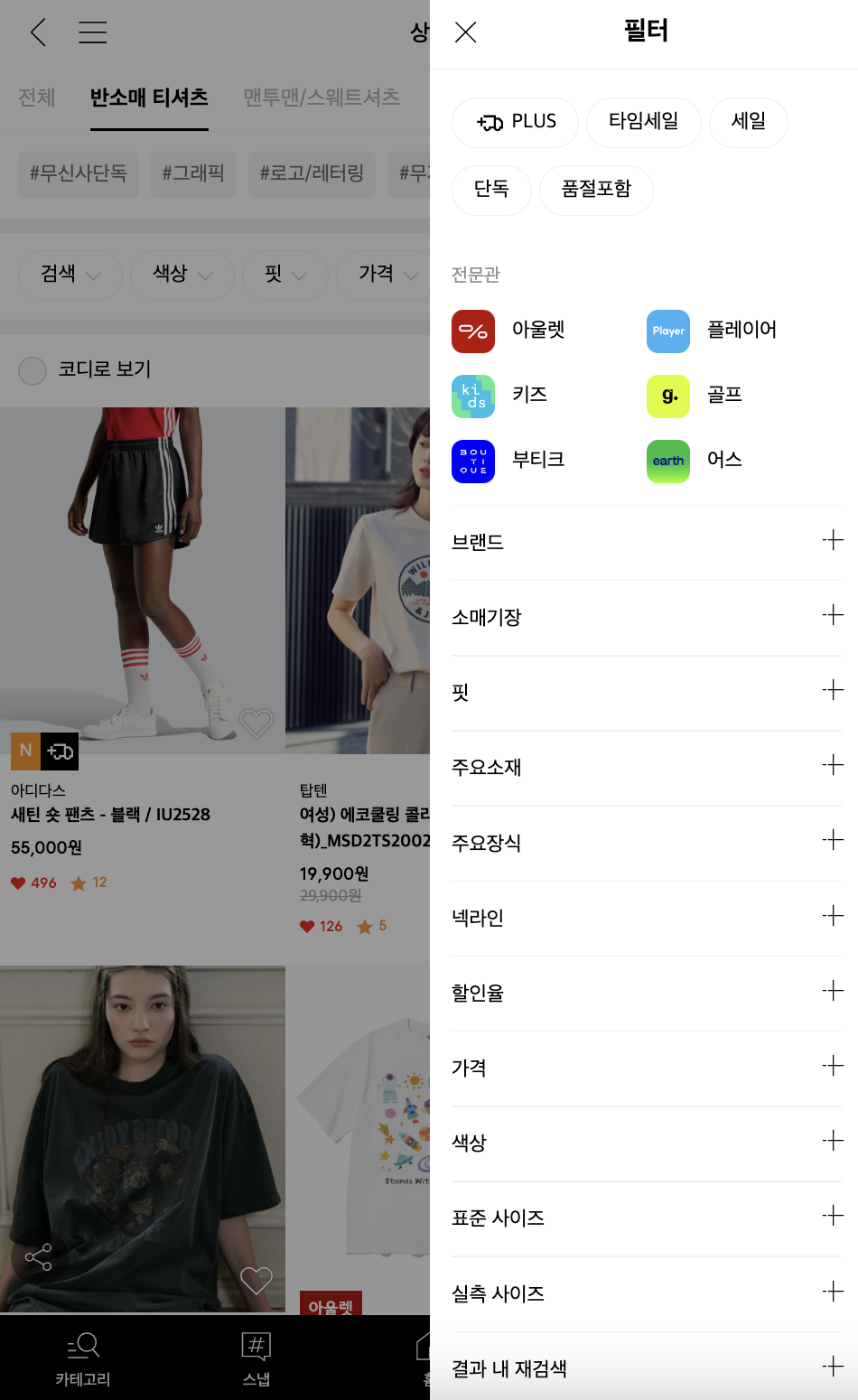Close the 필터 panel
858x1400 pixels.
[x=465, y=33]
